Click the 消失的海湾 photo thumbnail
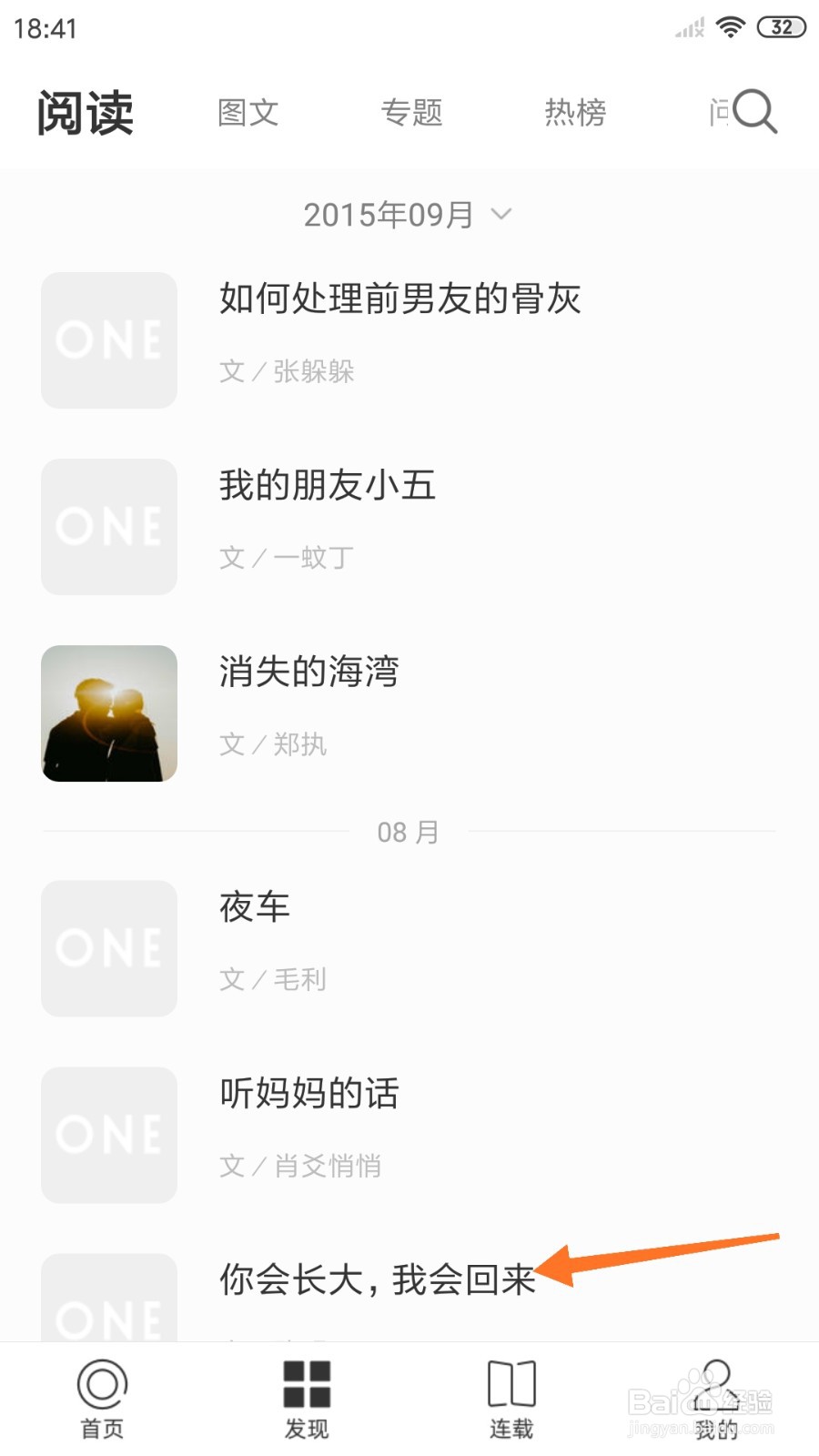The width and height of the screenshot is (819, 1456). (108, 713)
